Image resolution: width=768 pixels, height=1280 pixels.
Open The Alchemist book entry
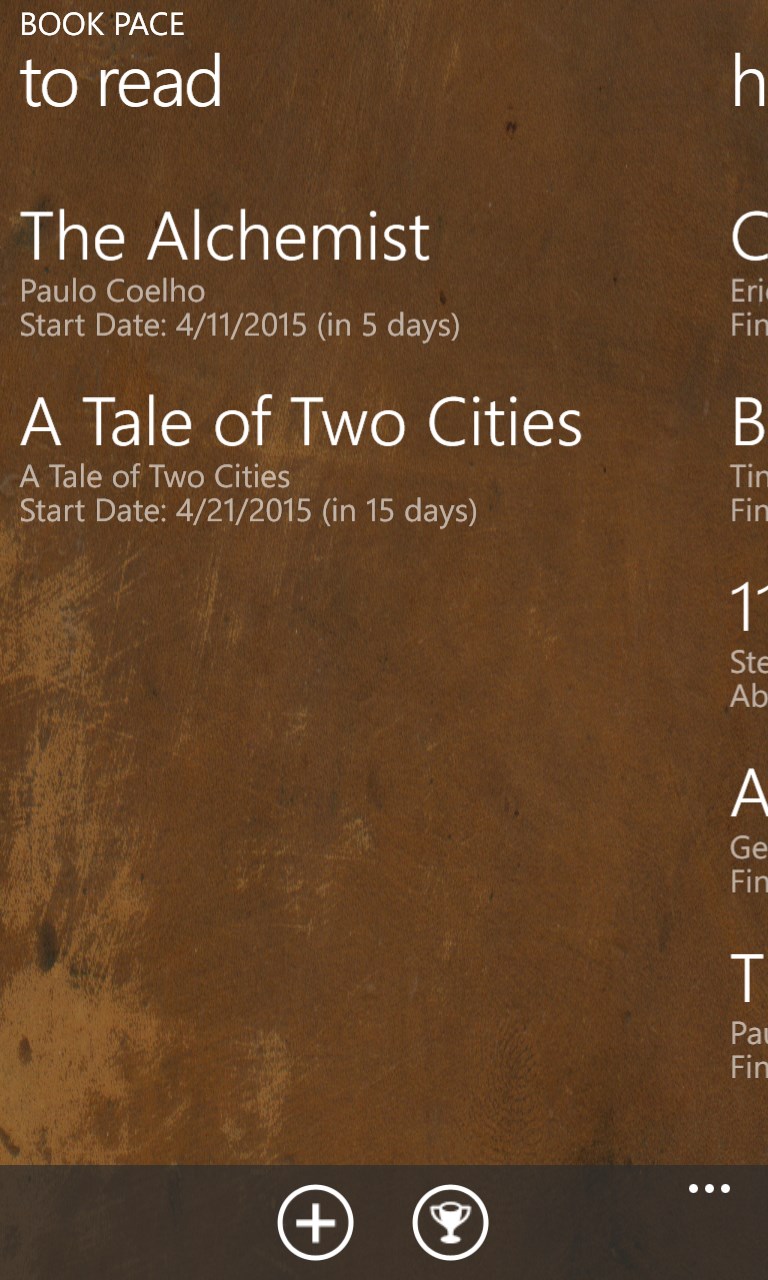[226, 237]
